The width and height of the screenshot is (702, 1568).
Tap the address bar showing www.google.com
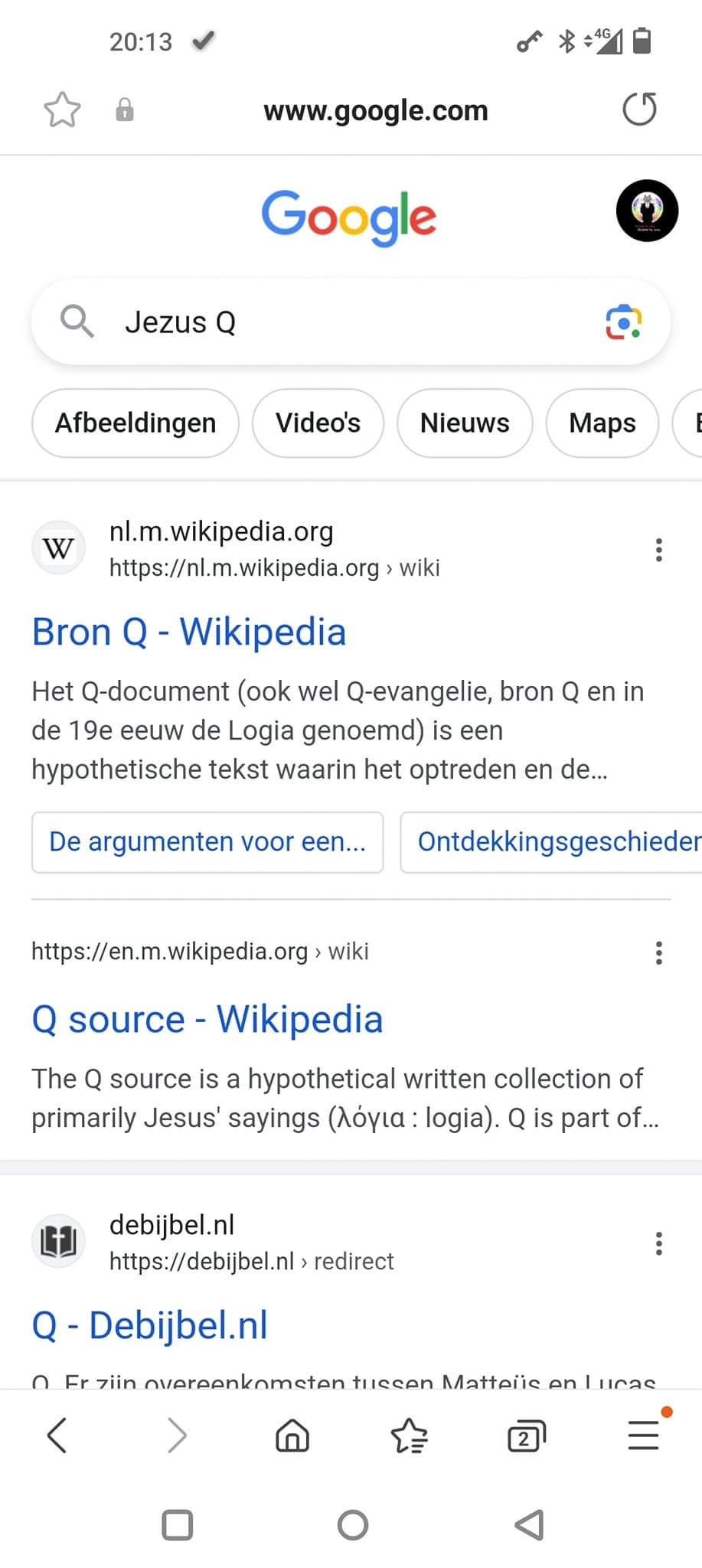tap(375, 111)
